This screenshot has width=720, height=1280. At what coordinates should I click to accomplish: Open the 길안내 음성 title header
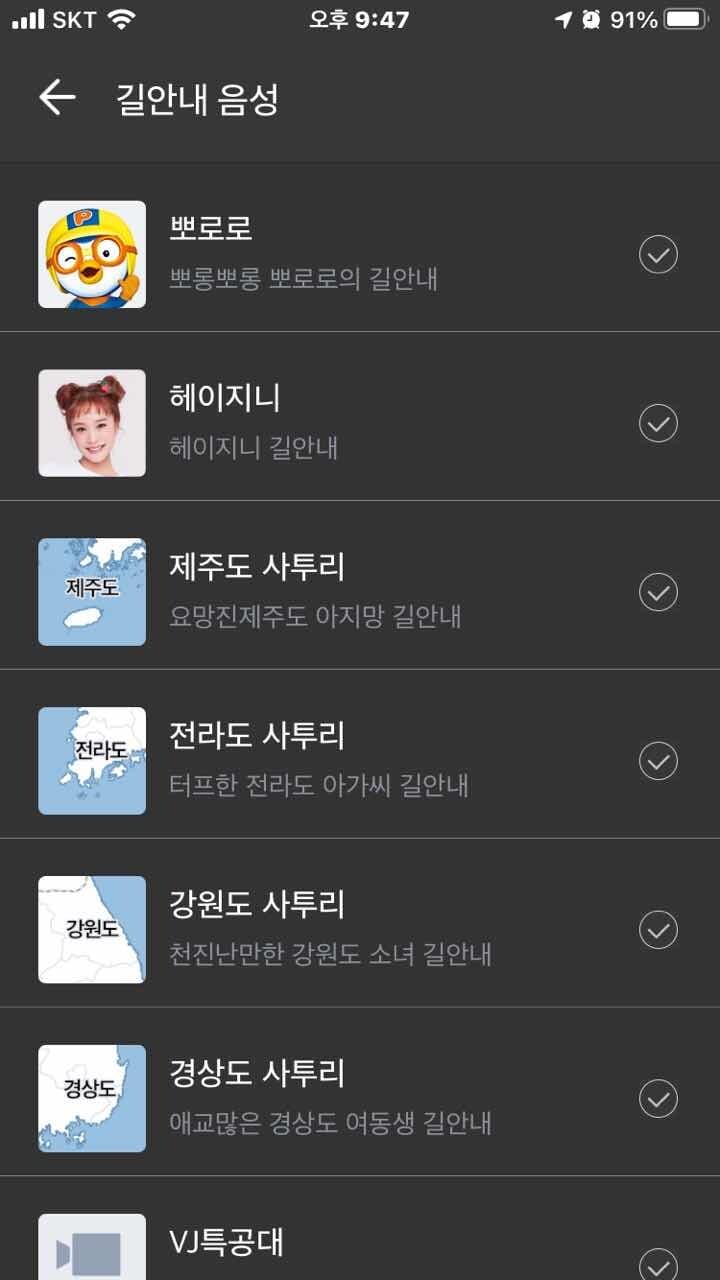[196, 98]
